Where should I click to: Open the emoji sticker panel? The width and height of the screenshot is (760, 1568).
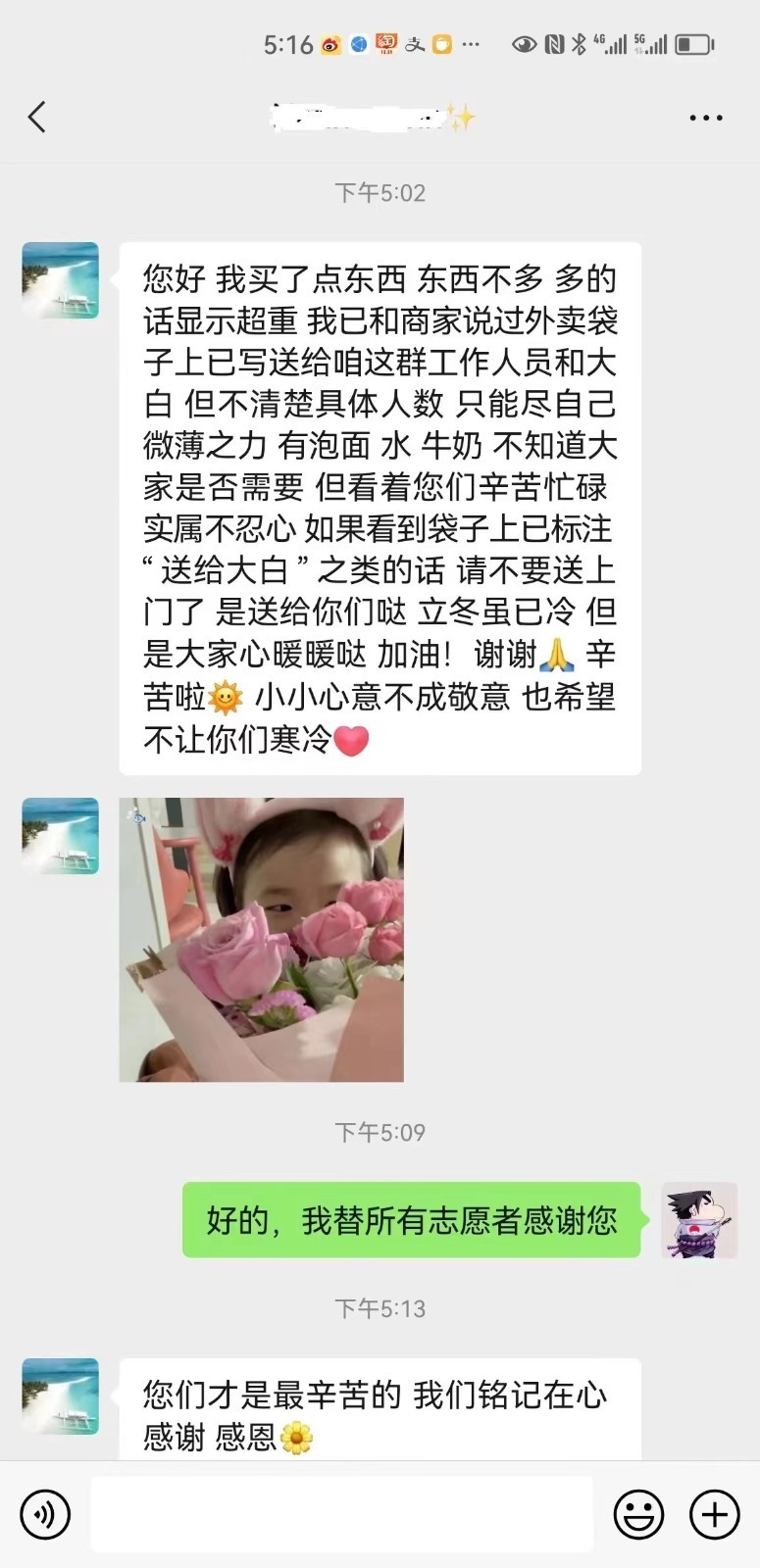(638, 1514)
